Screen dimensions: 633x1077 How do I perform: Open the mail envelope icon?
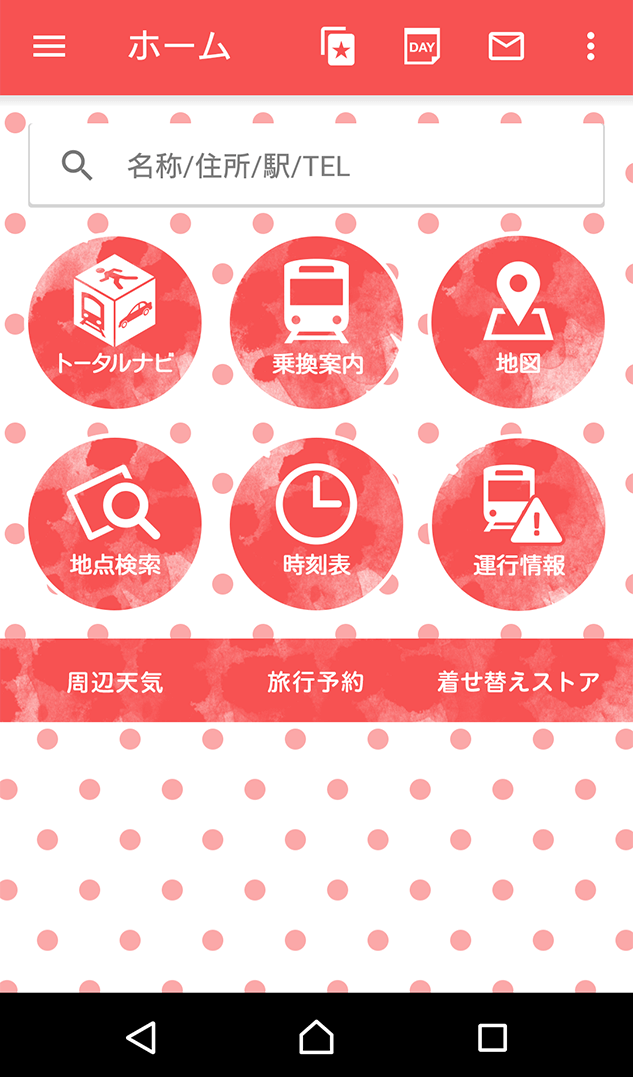(506, 47)
